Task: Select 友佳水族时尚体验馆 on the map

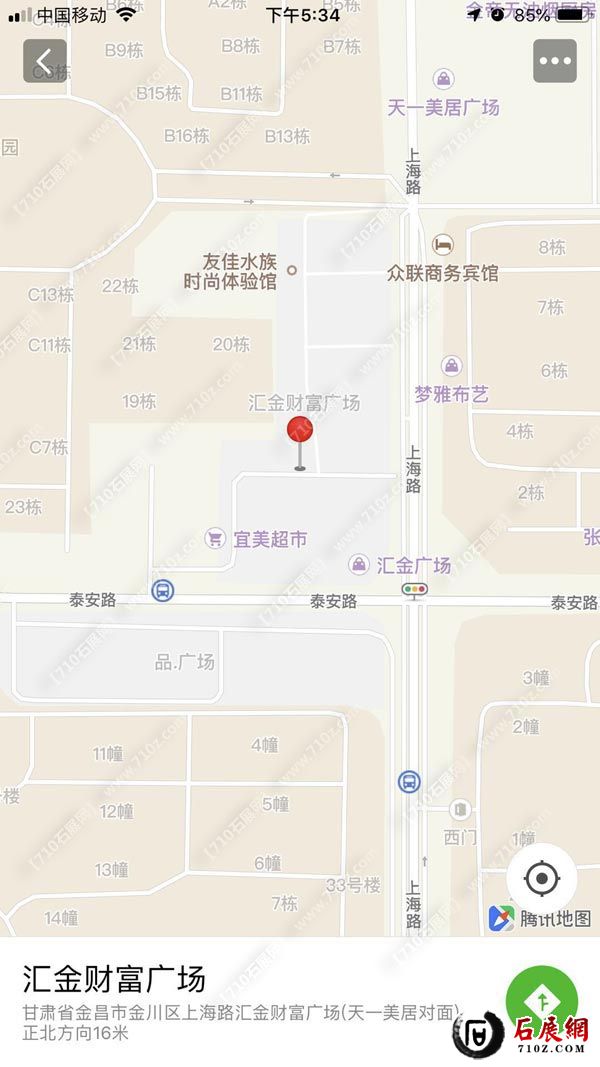Action: 241,271
